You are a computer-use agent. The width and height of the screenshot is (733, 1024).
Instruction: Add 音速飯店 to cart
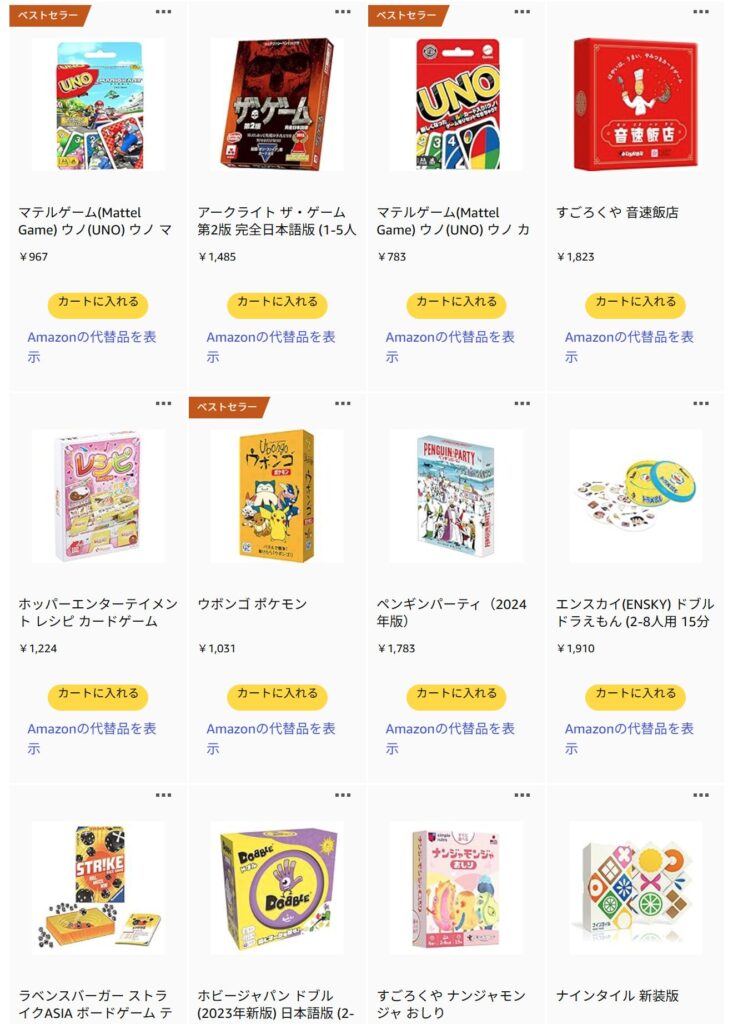tap(635, 302)
